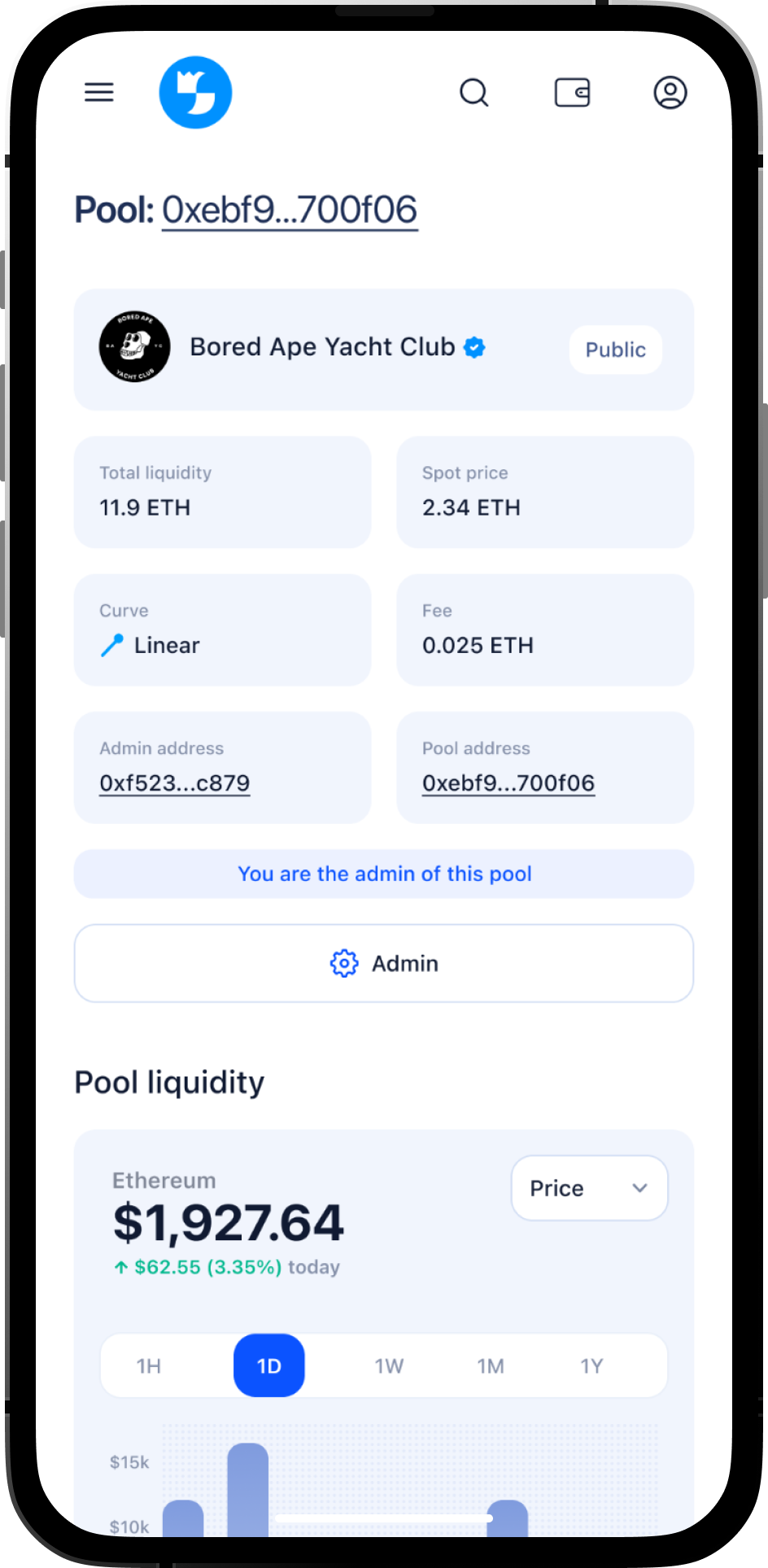The image size is (768, 1568).
Task: Open the wallet icon
Action: click(x=572, y=93)
